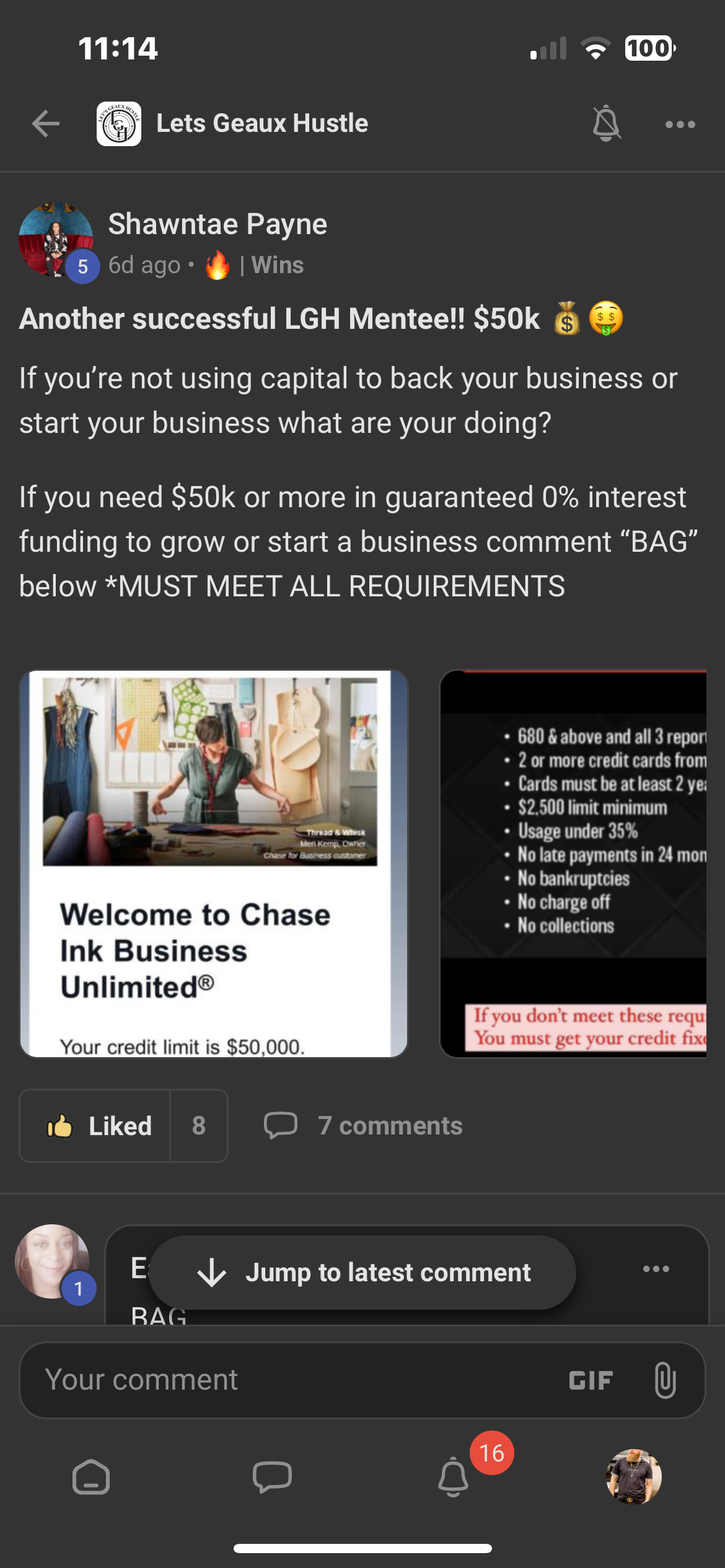725x1568 pixels.
Task: Open the Wins category link
Action: point(277,265)
